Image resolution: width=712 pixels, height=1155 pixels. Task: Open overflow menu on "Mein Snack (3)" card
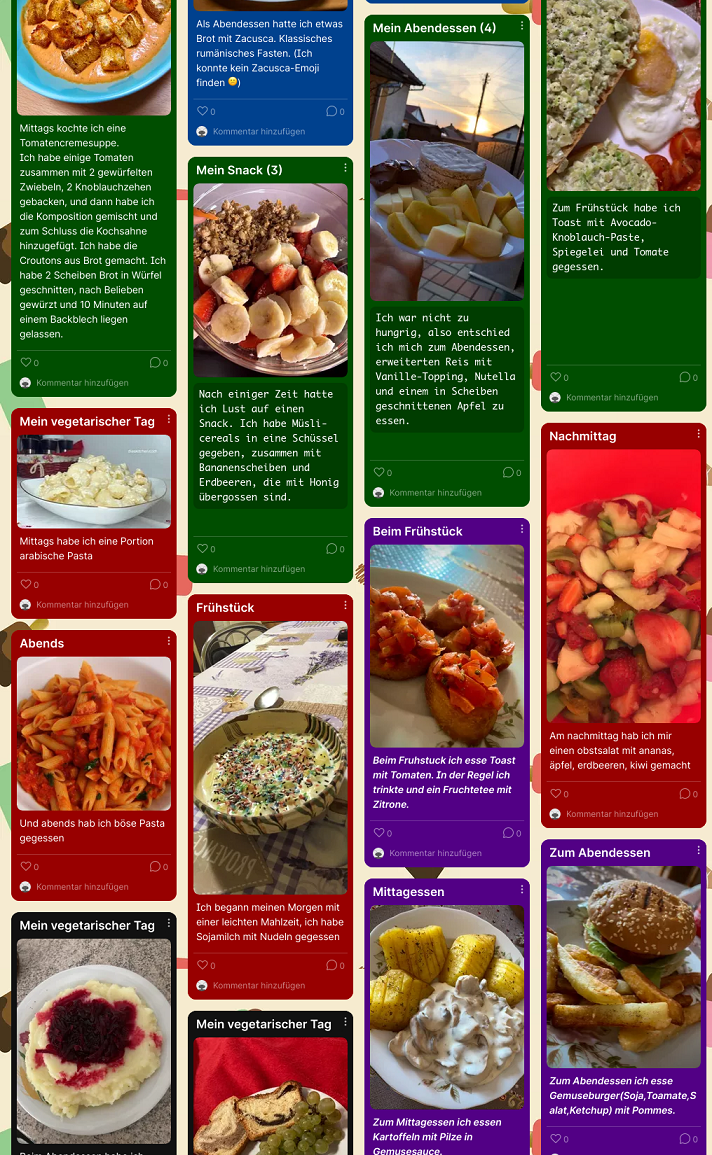click(345, 169)
